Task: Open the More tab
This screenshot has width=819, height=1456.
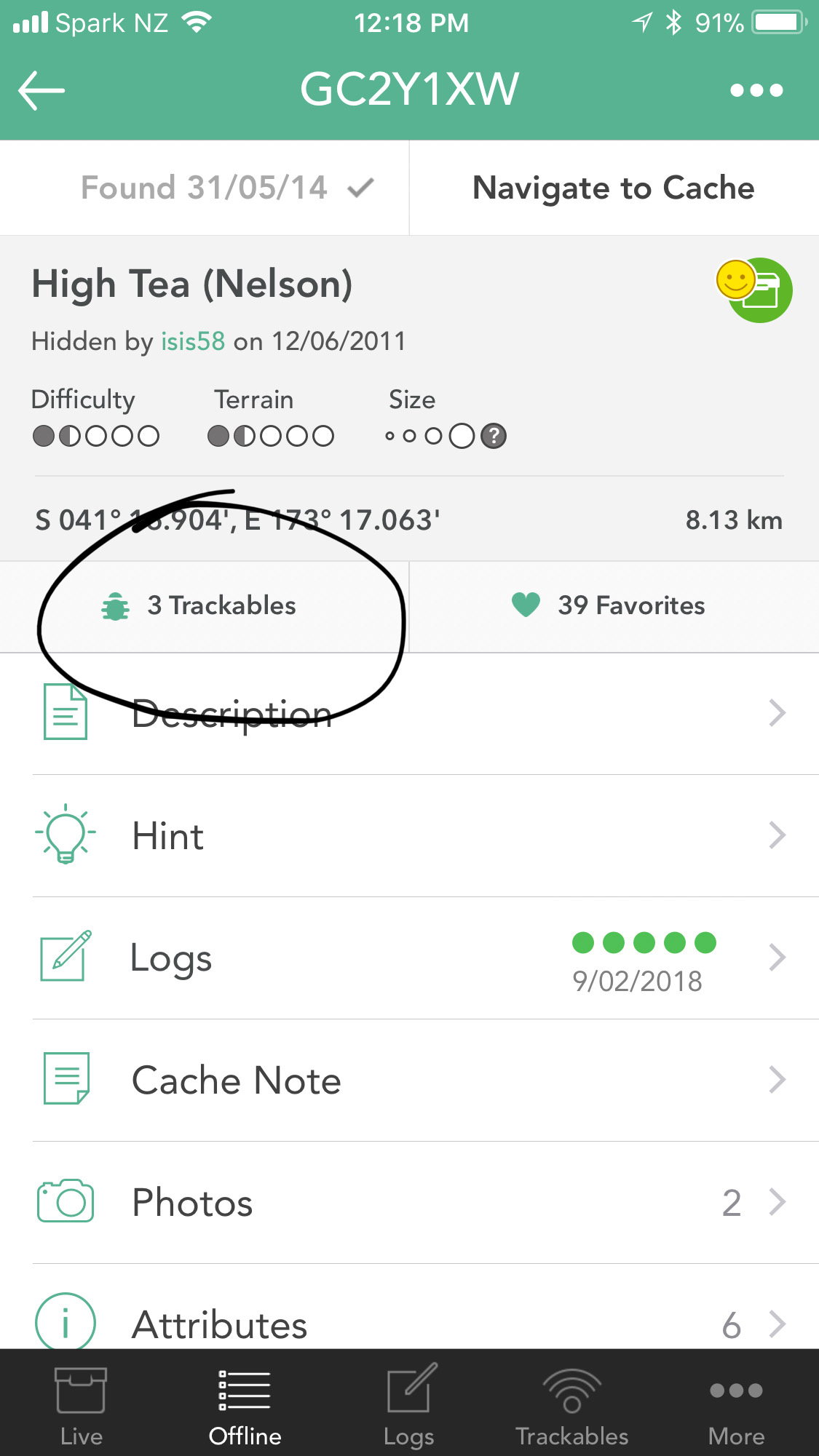Action: pos(737,1404)
